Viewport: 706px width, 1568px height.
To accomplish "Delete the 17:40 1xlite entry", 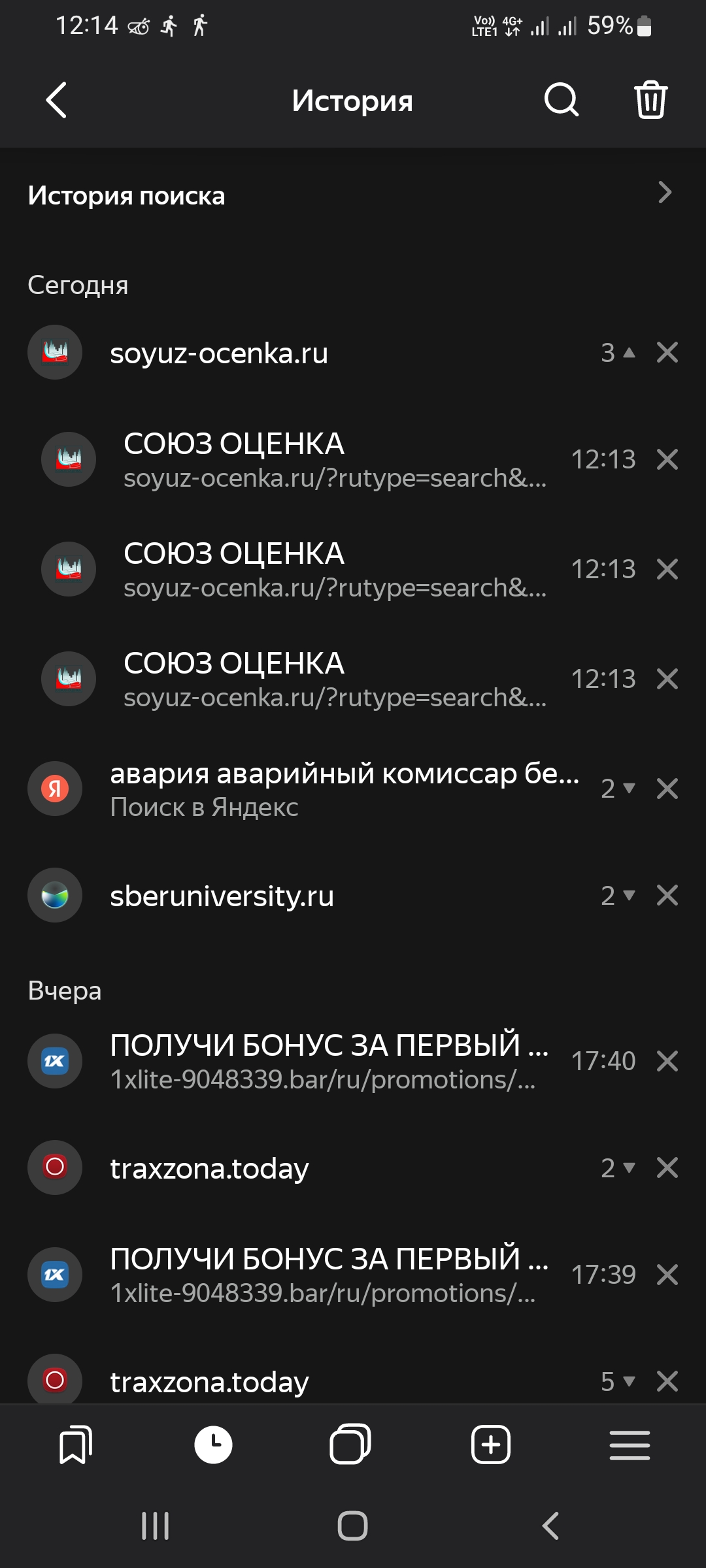I will pos(667,1061).
